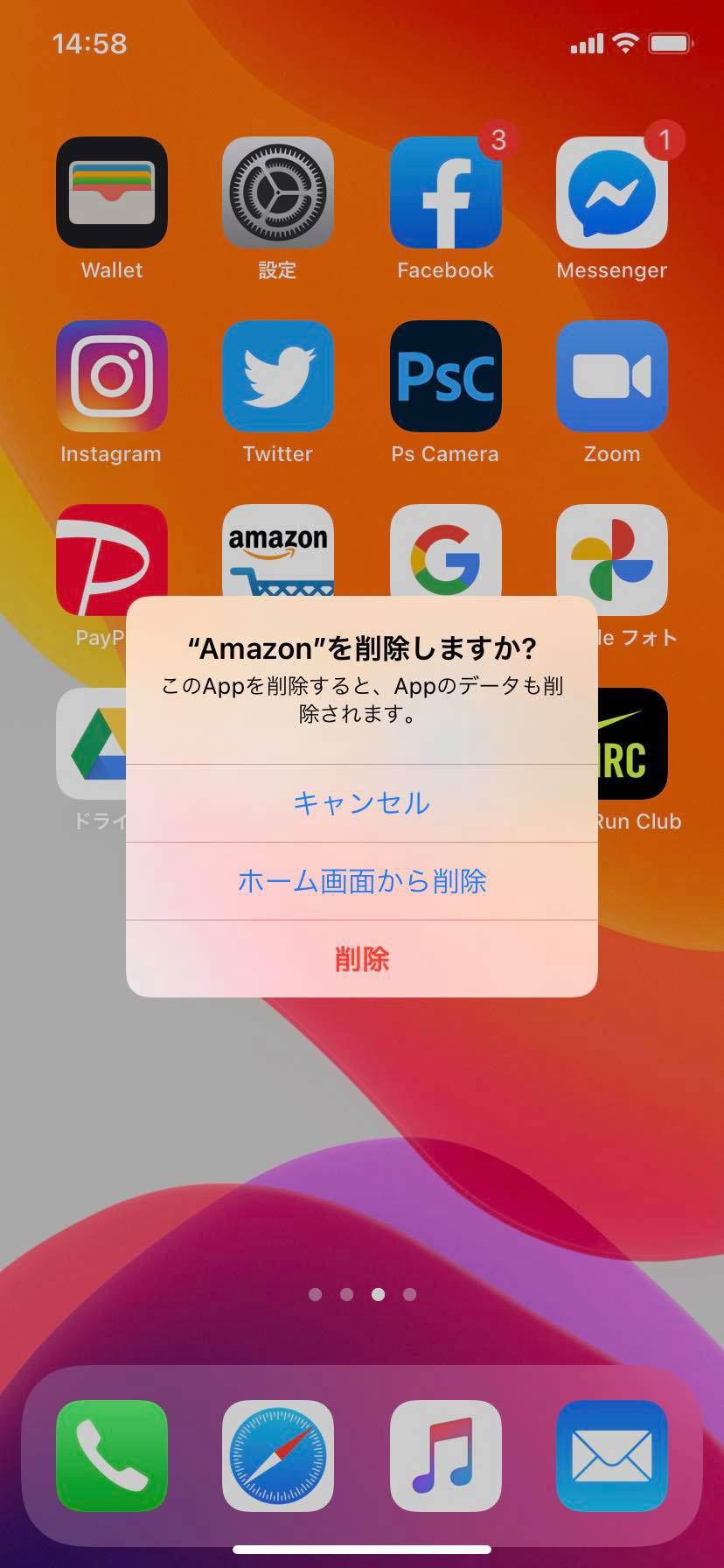The height and width of the screenshot is (1568, 724).
Task: Choose ホーム画面から削除 option
Action: [x=361, y=881]
